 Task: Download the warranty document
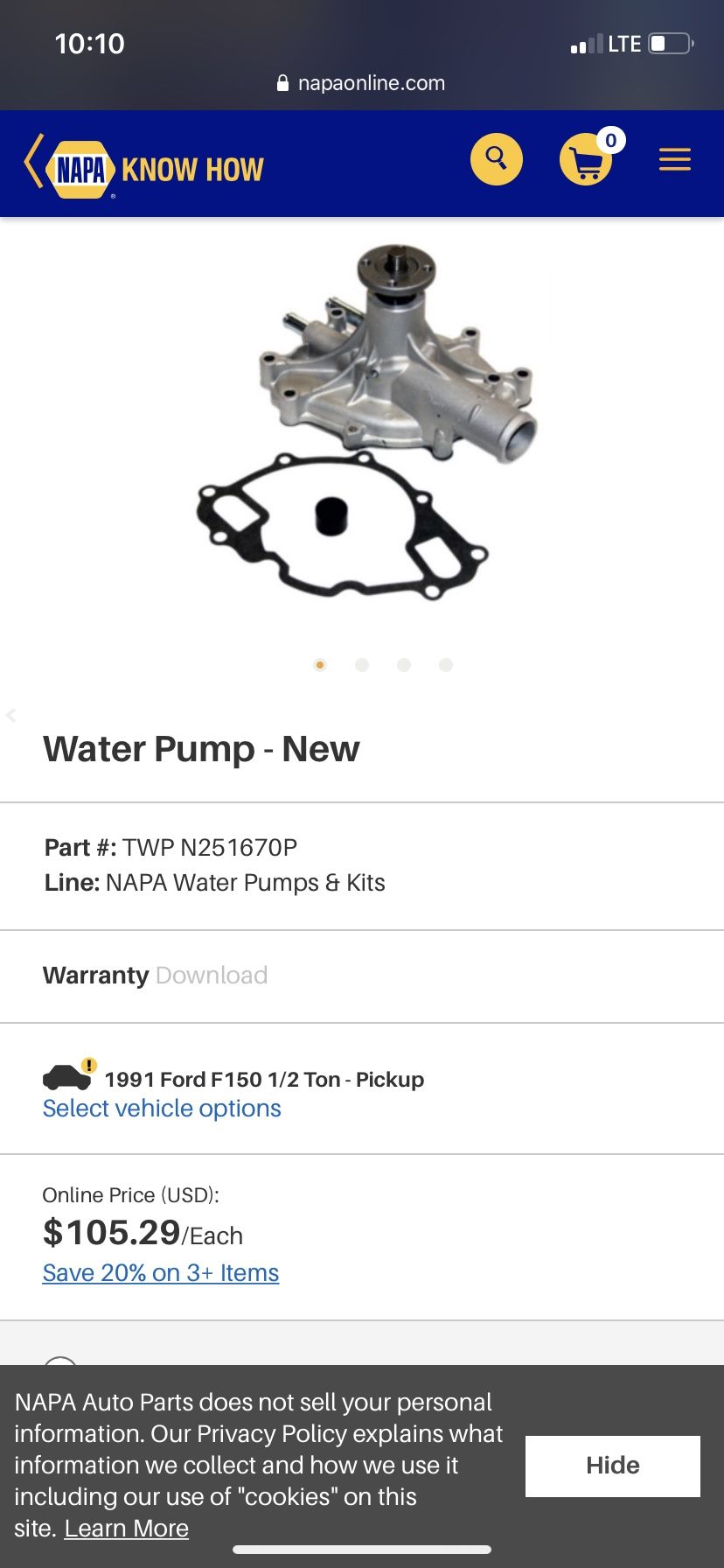[x=212, y=975]
